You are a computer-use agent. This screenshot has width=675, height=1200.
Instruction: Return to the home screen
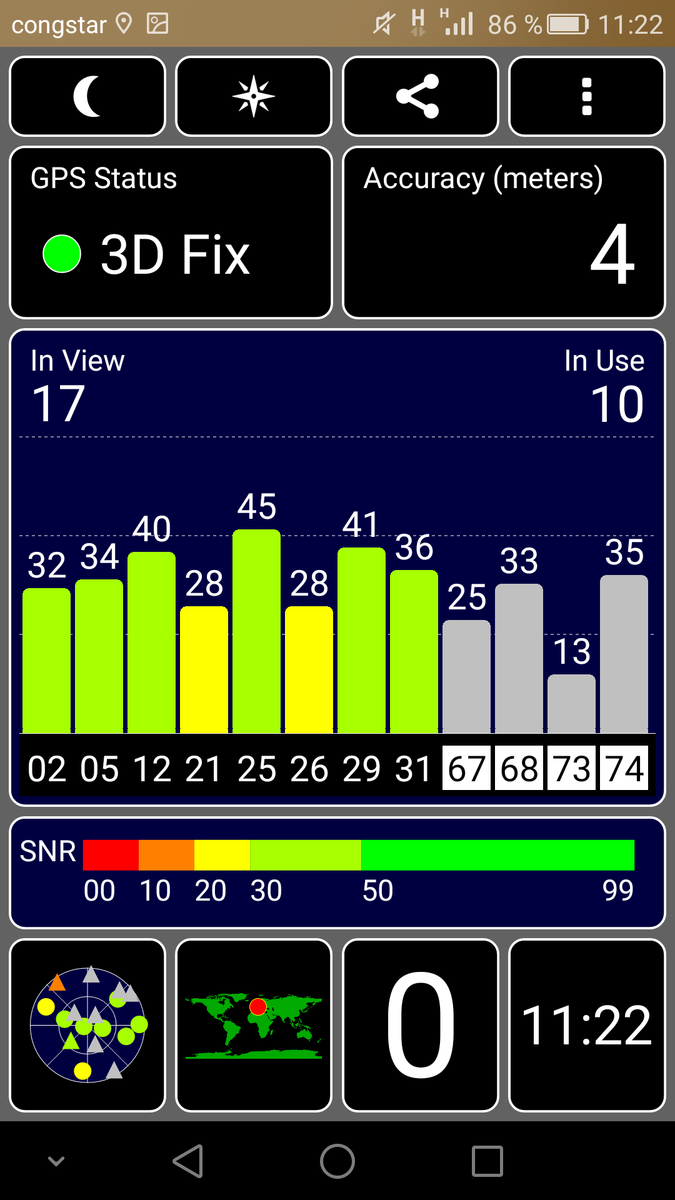pyautogui.click(x=338, y=1161)
